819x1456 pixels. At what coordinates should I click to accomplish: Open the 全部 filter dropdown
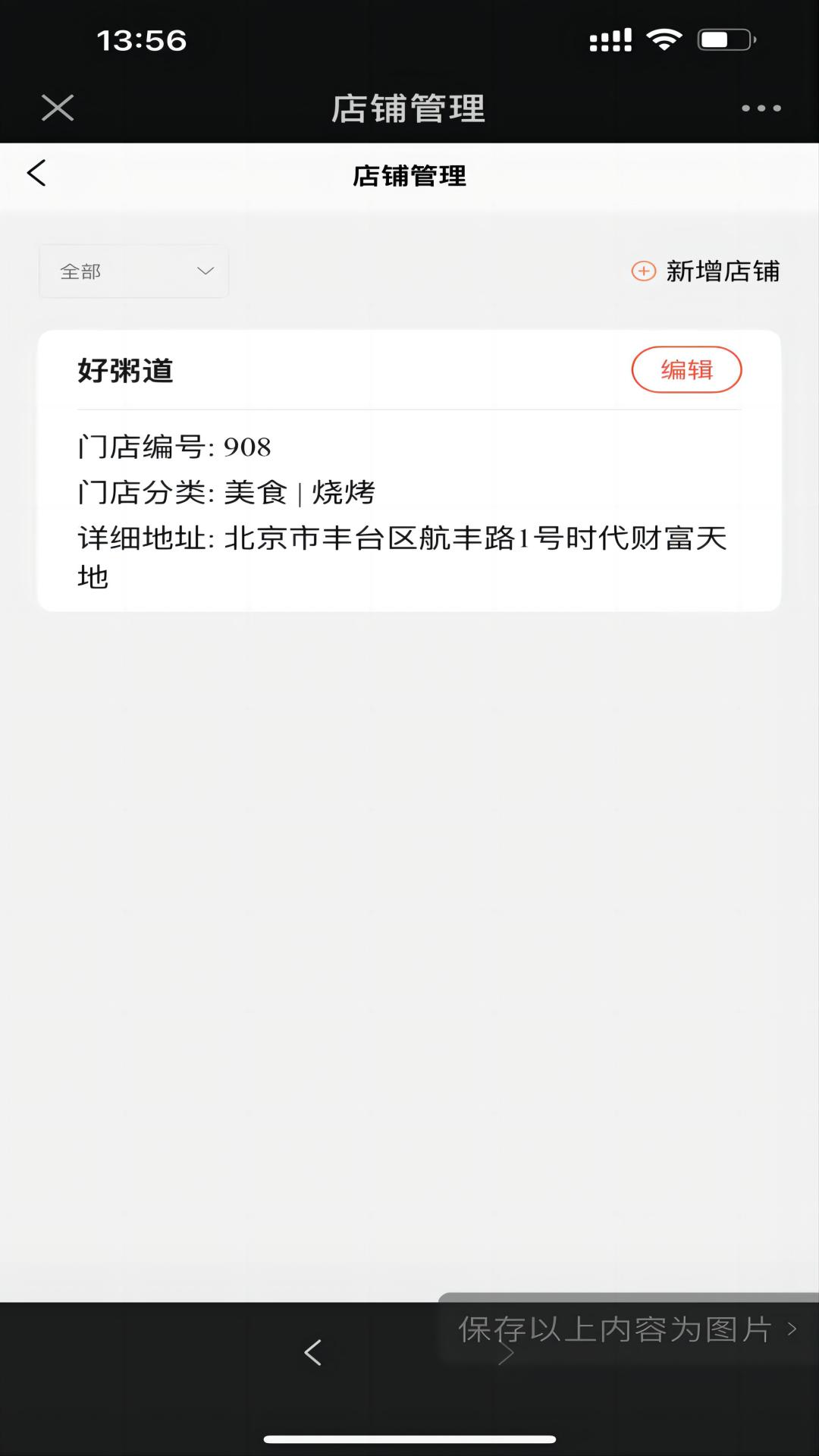[133, 271]
